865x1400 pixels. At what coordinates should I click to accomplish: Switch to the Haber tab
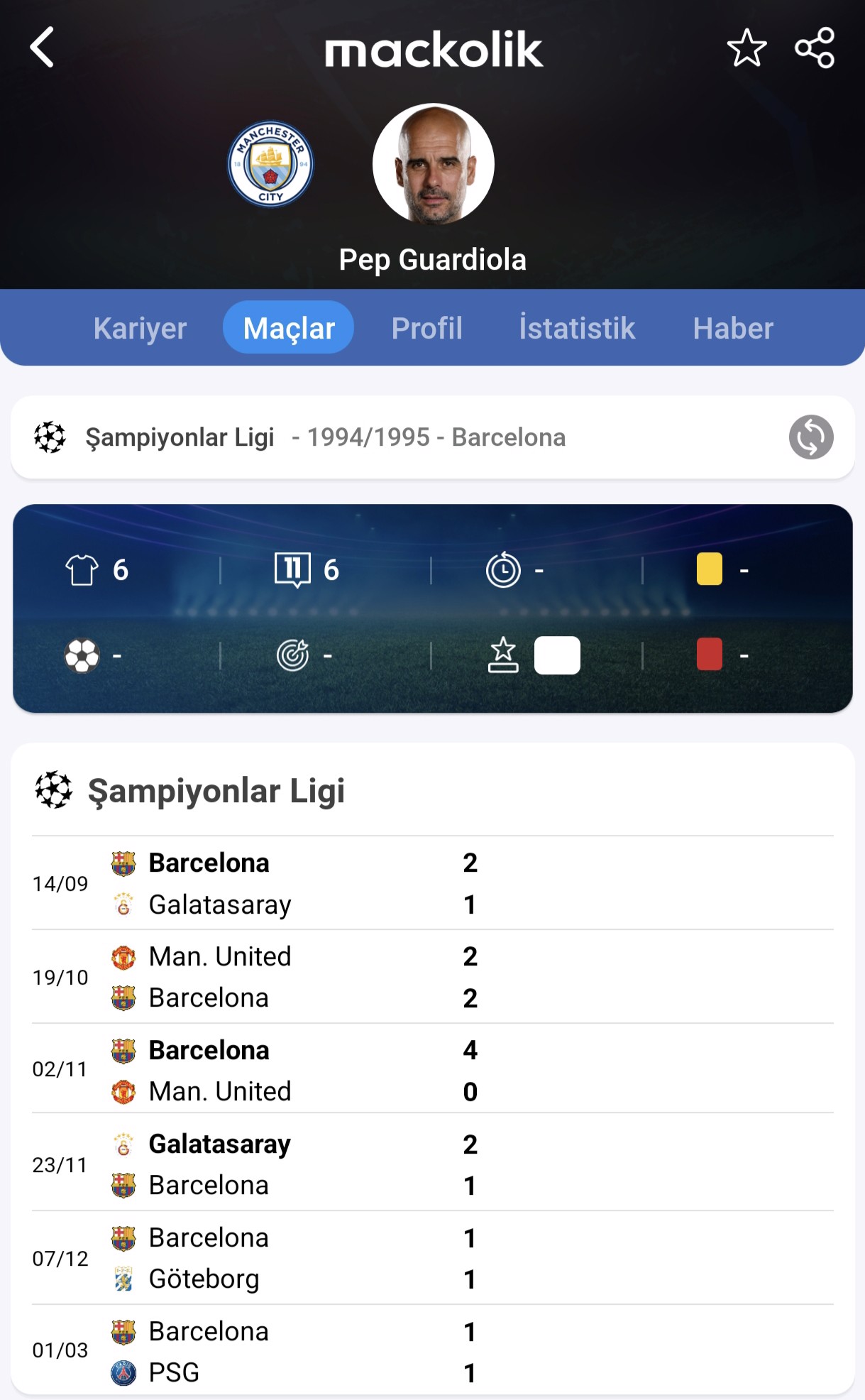point(732,328)
